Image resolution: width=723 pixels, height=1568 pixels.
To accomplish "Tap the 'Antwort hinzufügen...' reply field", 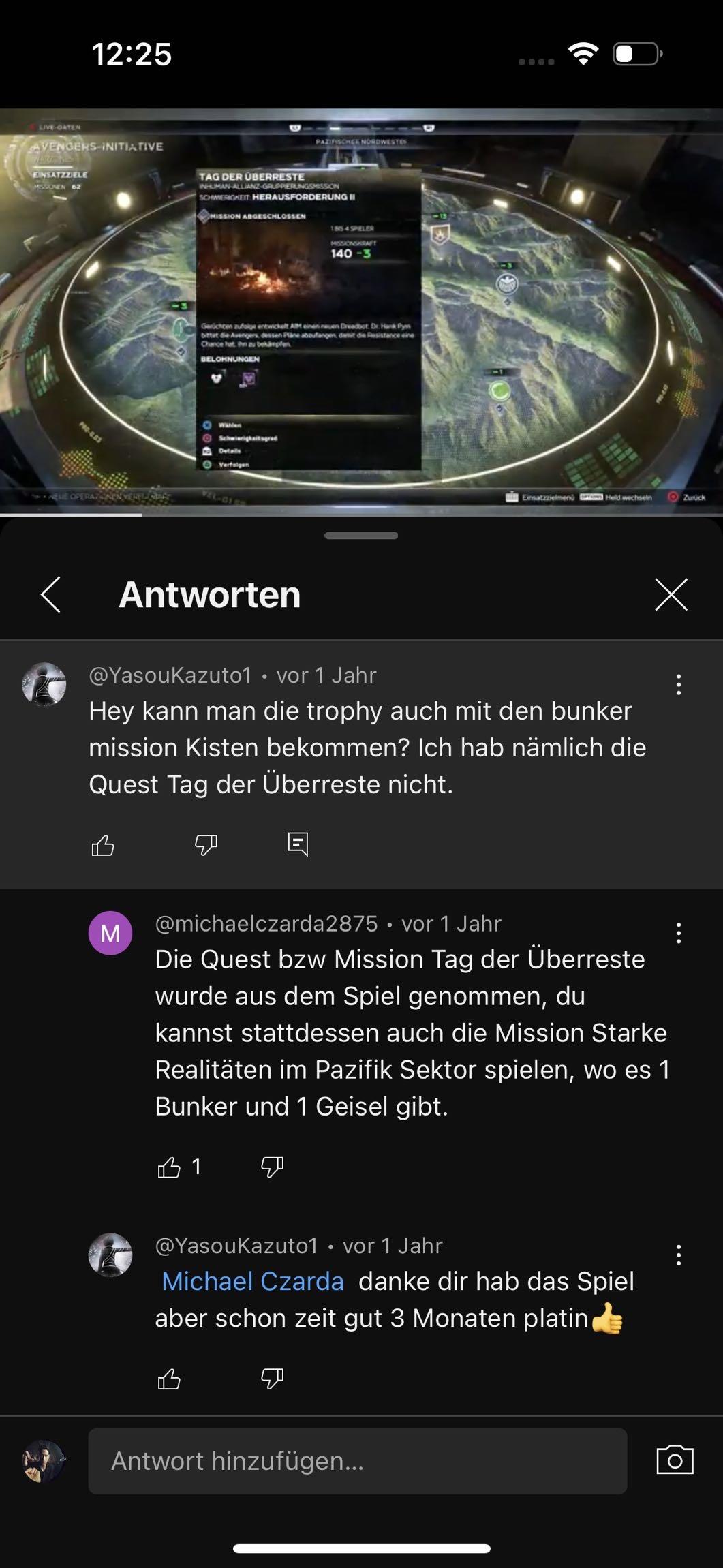I will click(357, 1461).
